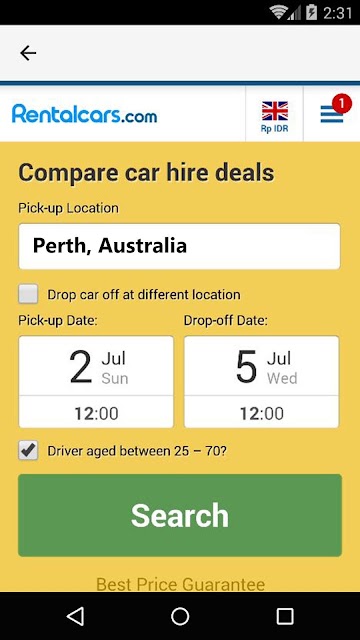Edit the Pick-up Location field

(x=179, y=246)
